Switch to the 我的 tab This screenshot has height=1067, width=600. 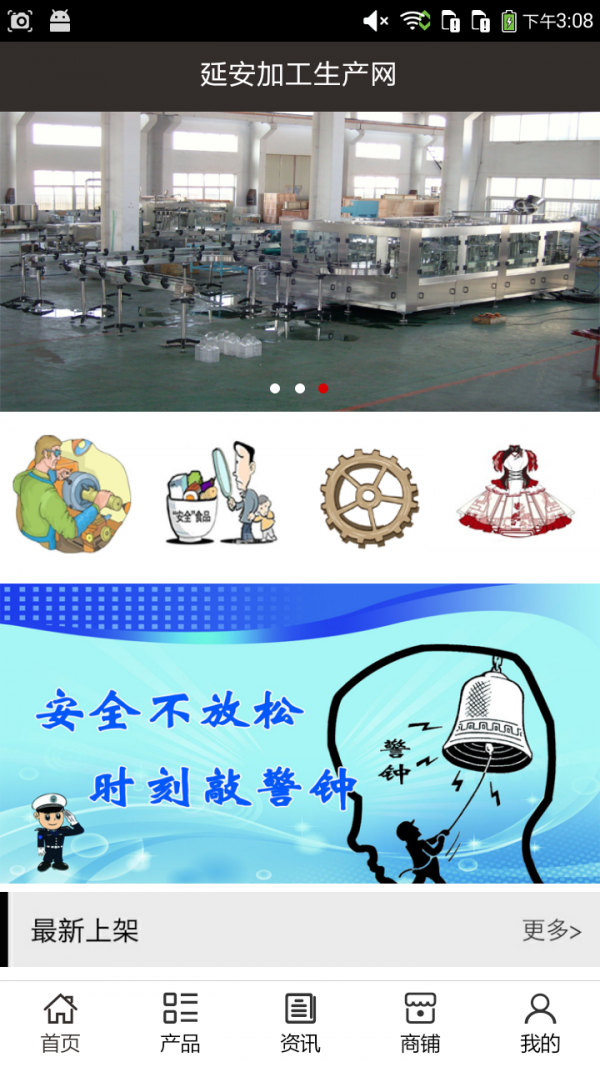point(540,1023)
